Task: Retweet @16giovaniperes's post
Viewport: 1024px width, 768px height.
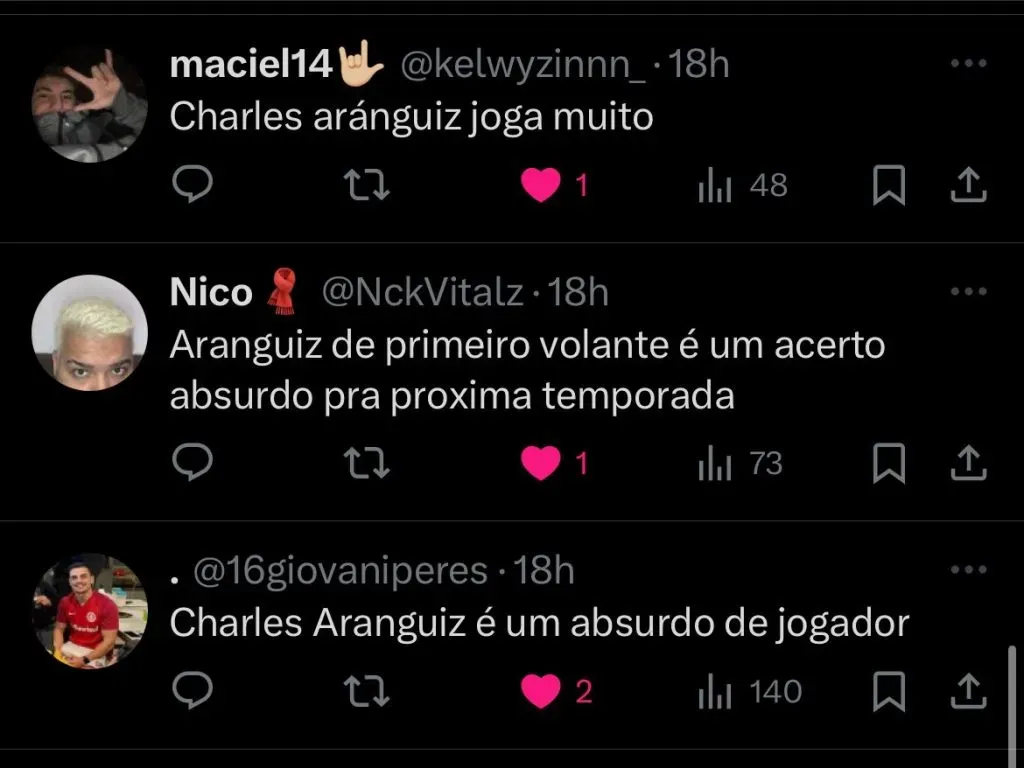Action: click(366, 691)
